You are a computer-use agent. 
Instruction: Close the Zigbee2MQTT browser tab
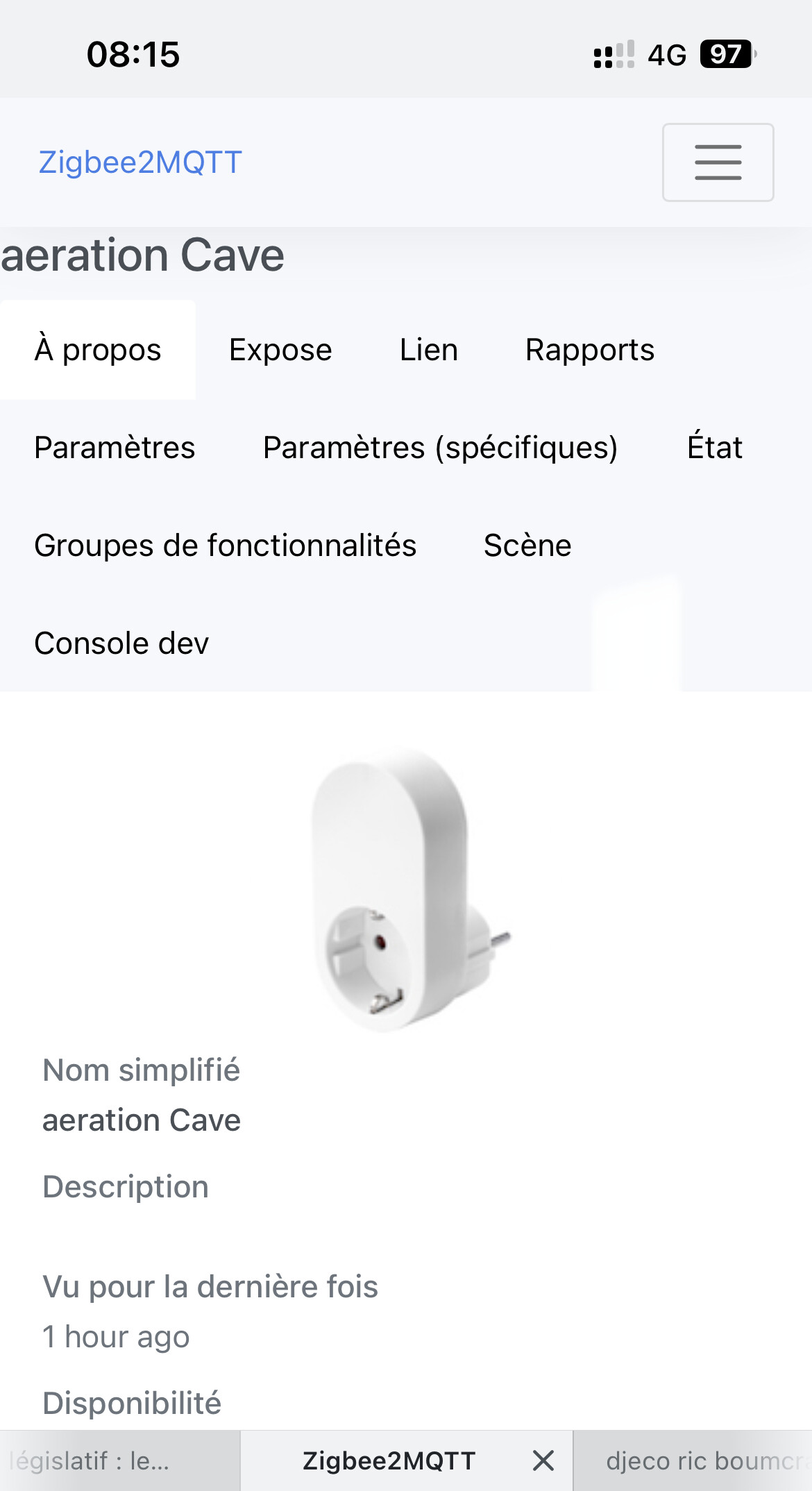(543, 1460)
